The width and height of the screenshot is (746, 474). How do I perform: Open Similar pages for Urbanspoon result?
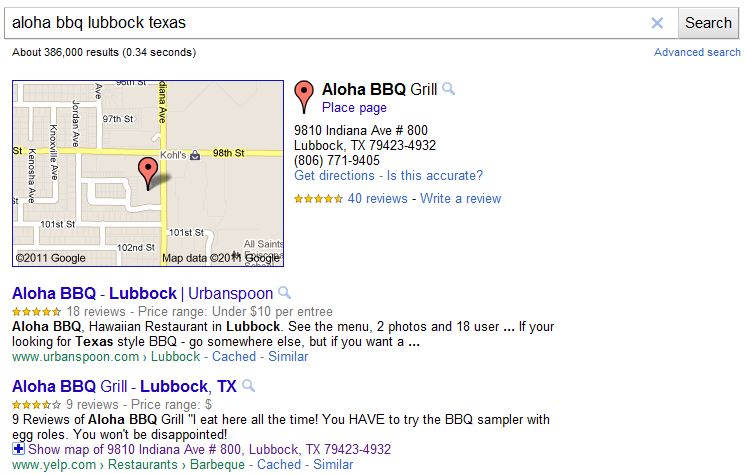point(288,357)
